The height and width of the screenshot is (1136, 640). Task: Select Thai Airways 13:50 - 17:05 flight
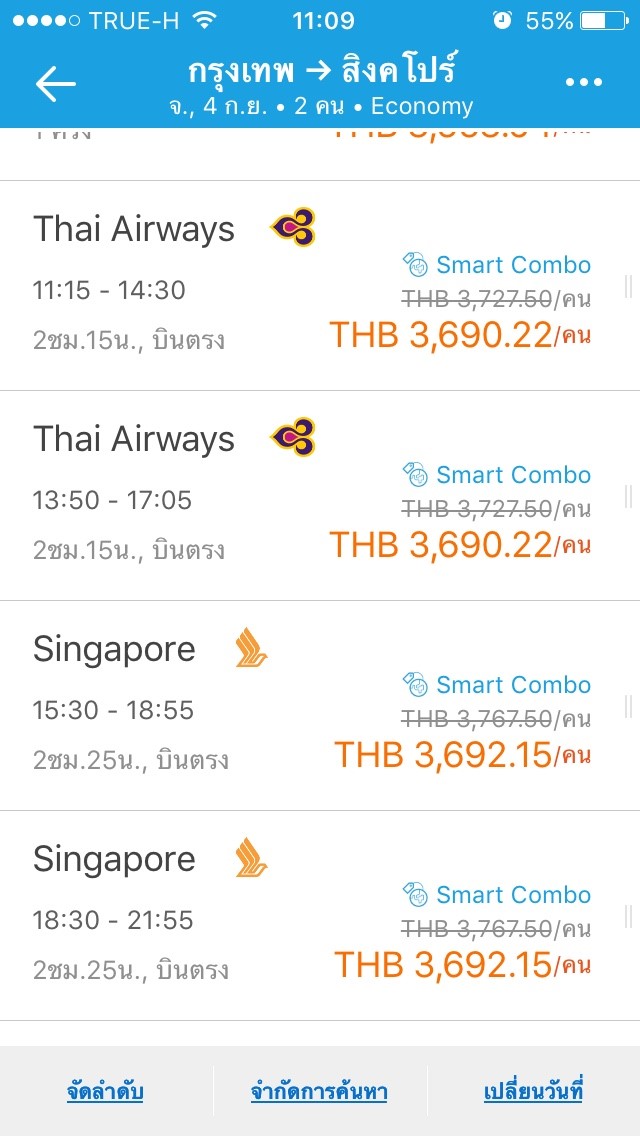[x=320, y=496]
